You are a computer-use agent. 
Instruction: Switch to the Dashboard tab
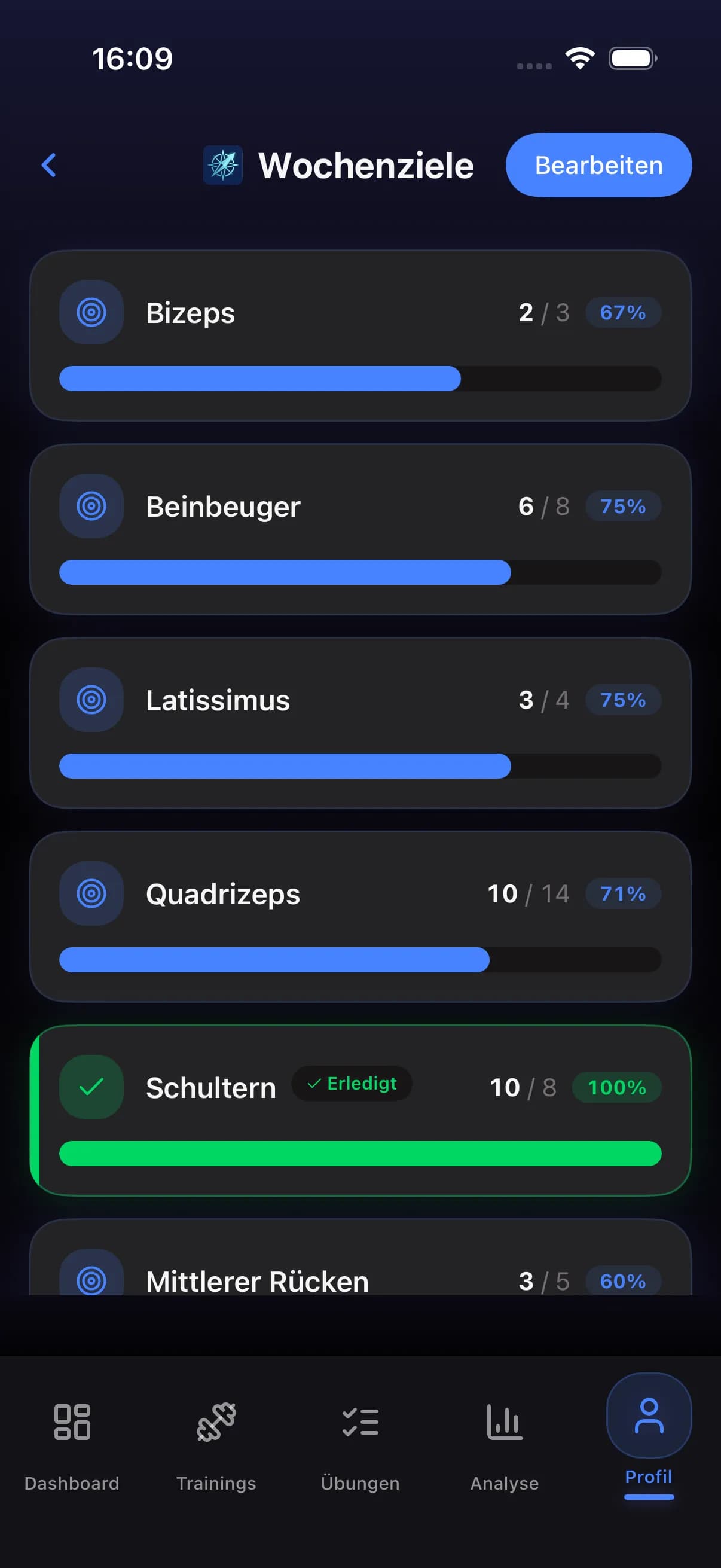[x=72, y=1440]
